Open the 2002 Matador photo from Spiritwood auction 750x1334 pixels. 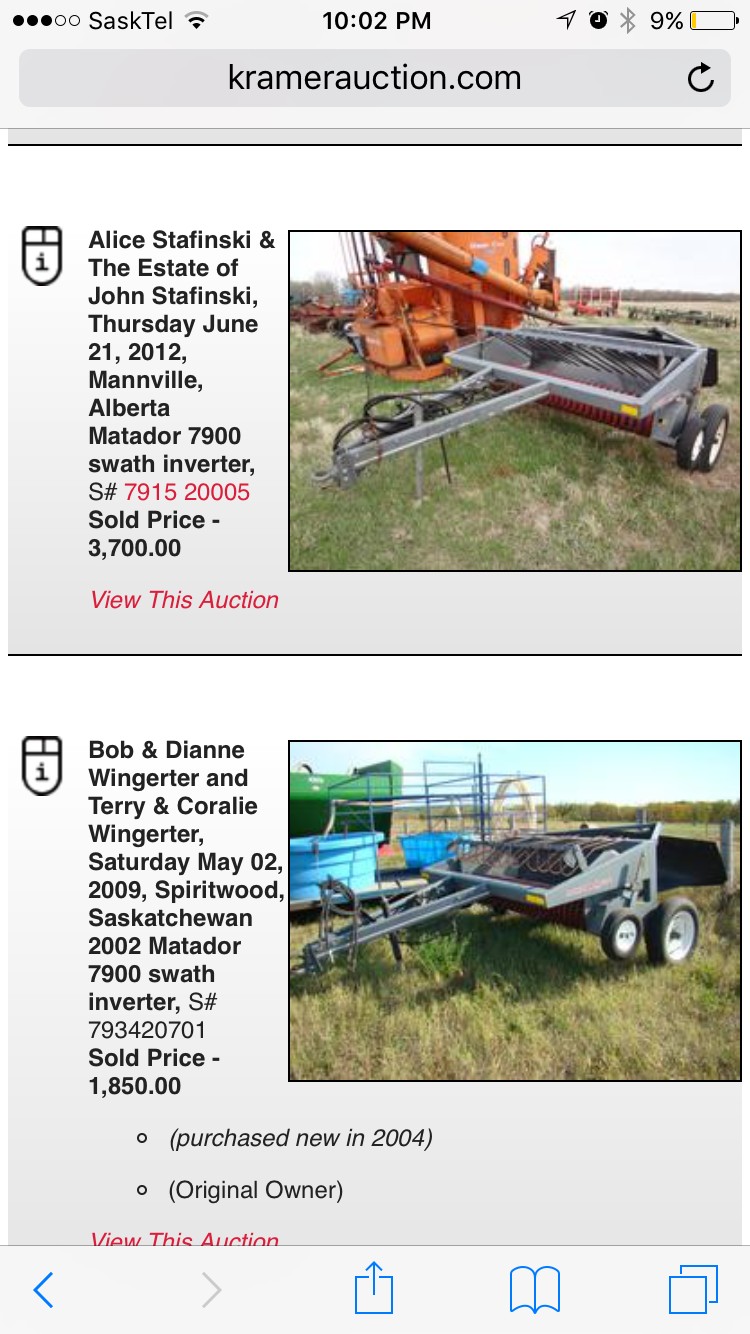pyautogui.click(x=515, y=911)
